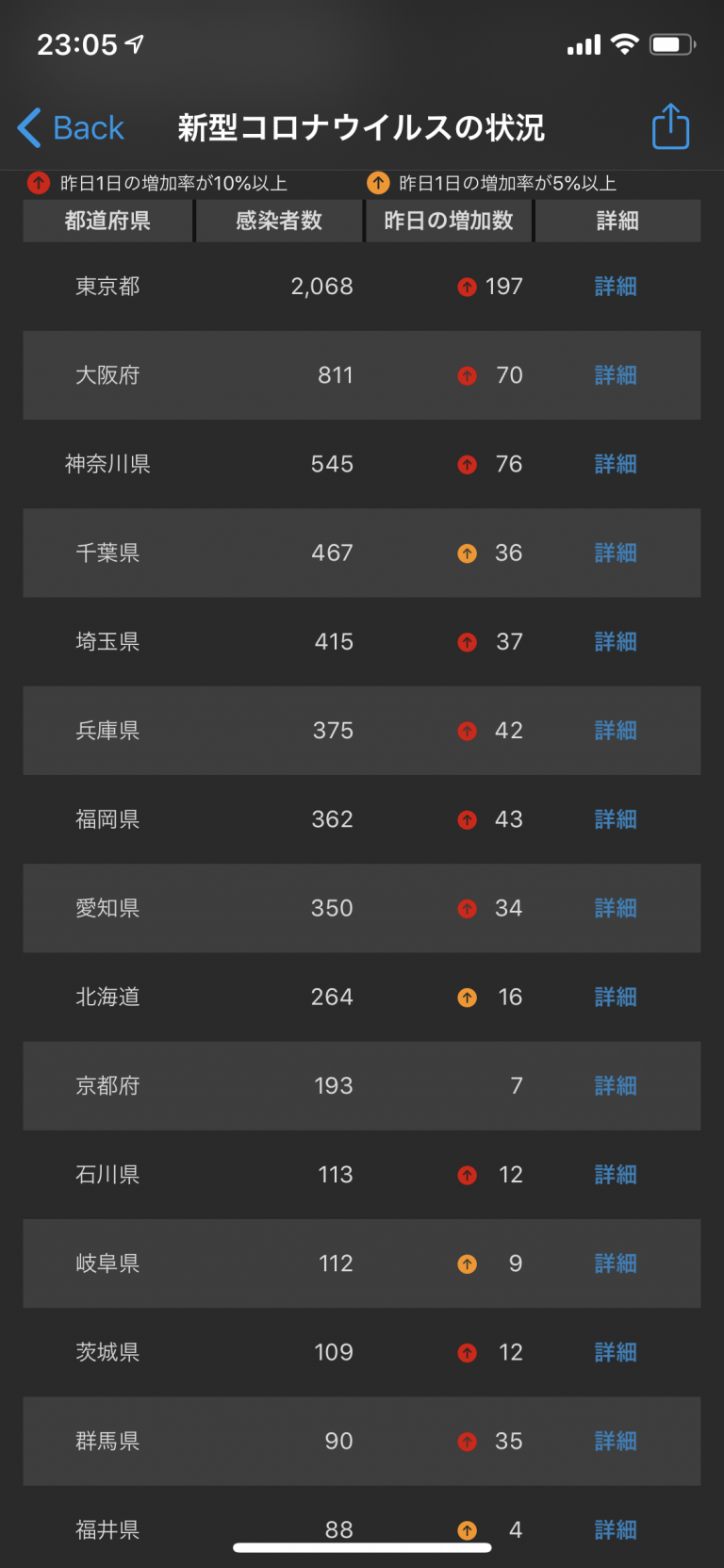View 詳細 for 神奈川県
This screenshot has width=724, height=1568.
coord(616,464)
